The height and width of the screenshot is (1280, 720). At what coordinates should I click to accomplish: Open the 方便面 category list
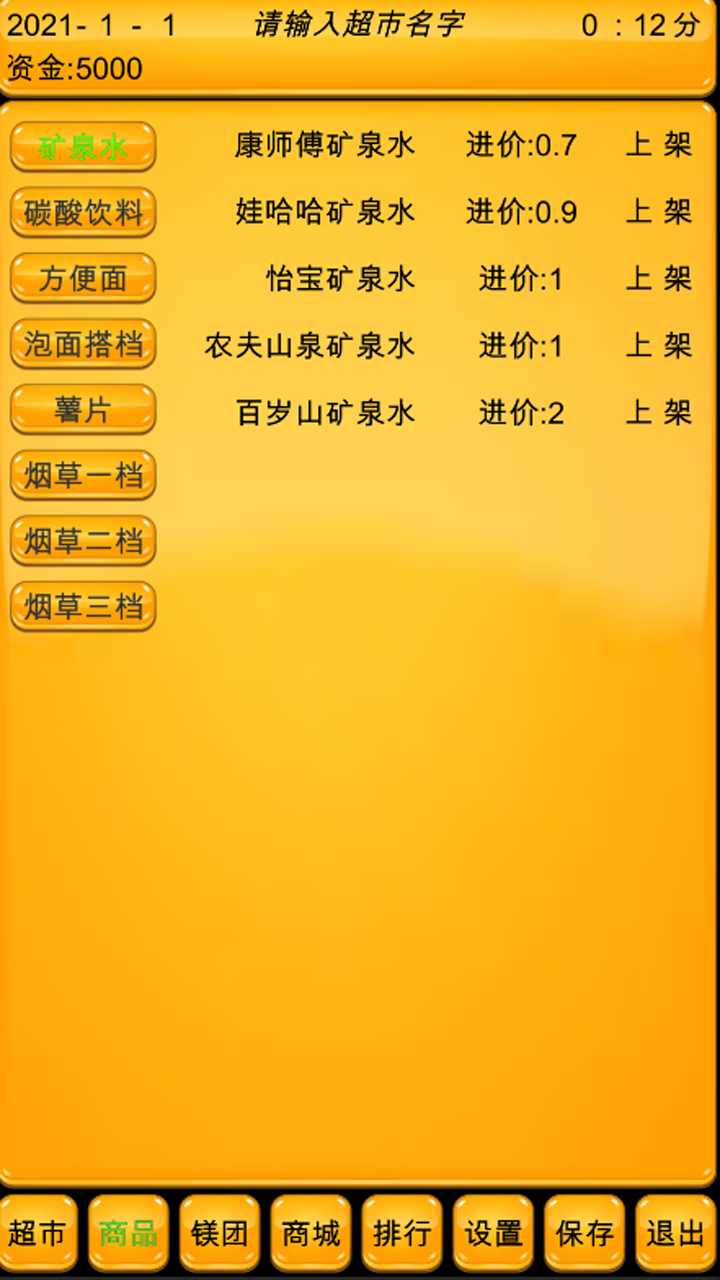tap(83, 279)
